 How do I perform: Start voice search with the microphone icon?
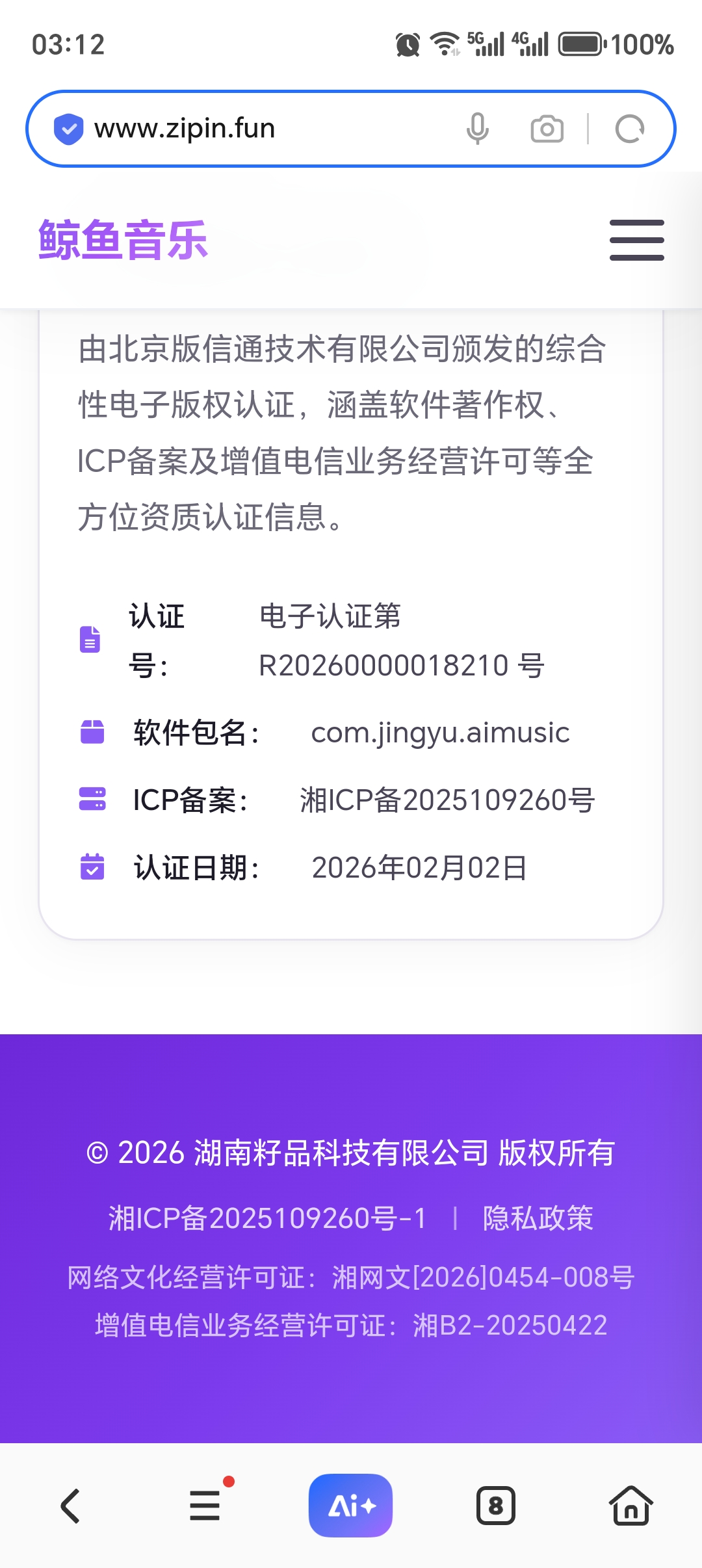coord(478,127)
